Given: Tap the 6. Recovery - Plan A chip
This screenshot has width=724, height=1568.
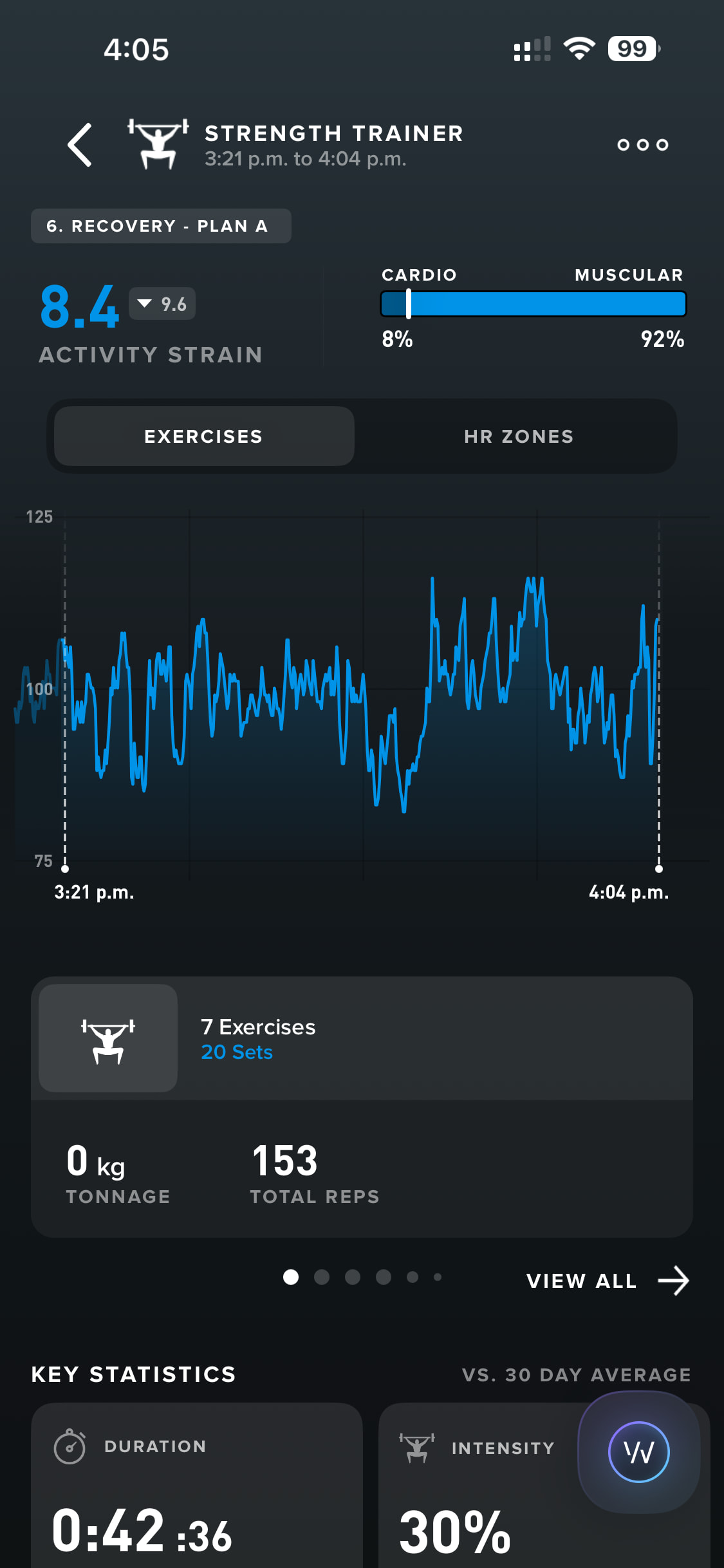Looking at the screenshot, I should click(x=161, y=226).
